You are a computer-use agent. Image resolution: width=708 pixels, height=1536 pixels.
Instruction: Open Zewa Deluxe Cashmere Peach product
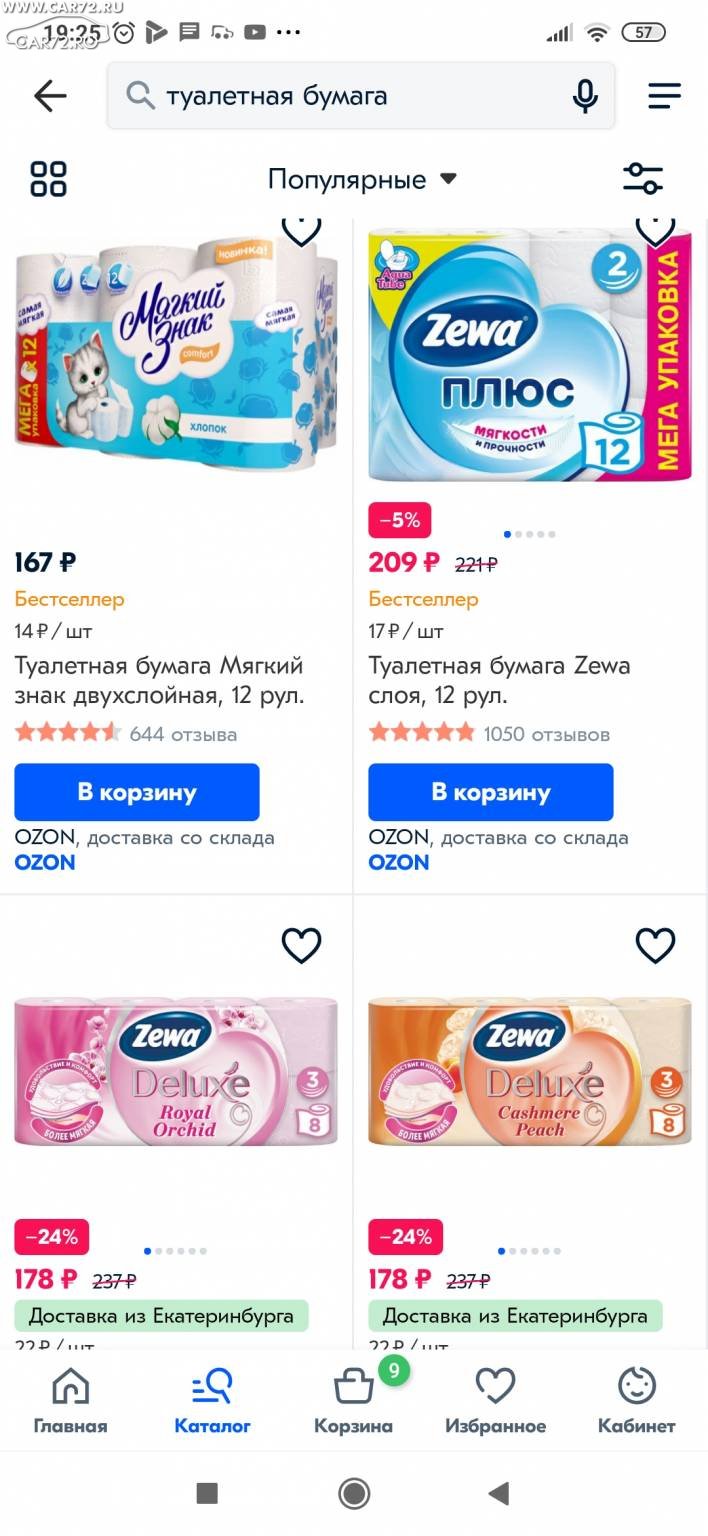pos(530,1072)
